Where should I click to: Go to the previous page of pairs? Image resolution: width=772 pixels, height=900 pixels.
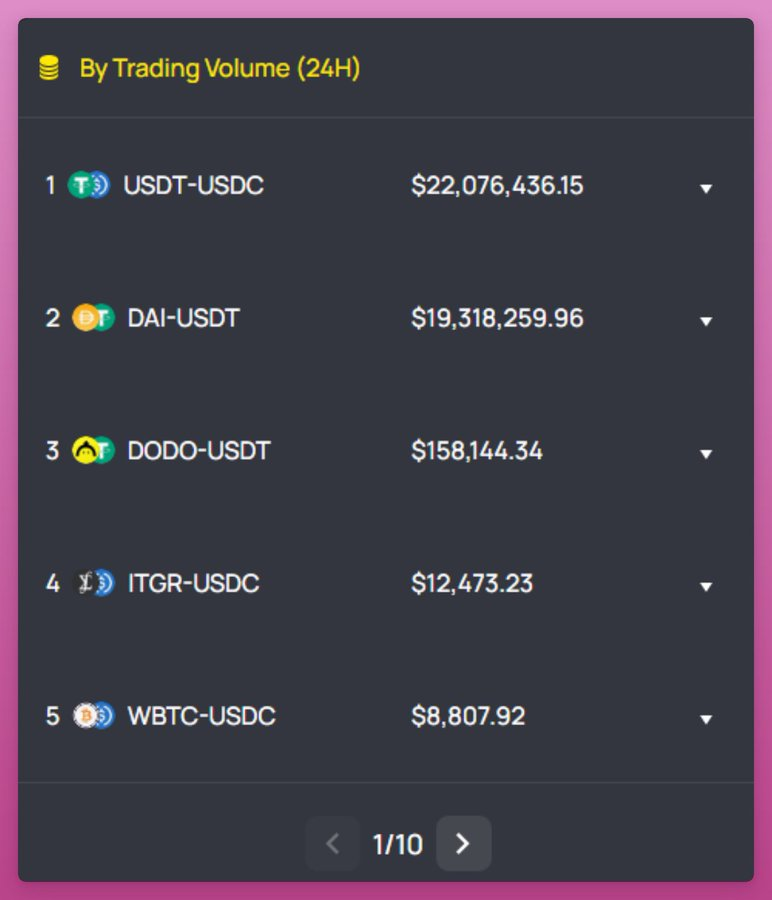tap(333, 844)
